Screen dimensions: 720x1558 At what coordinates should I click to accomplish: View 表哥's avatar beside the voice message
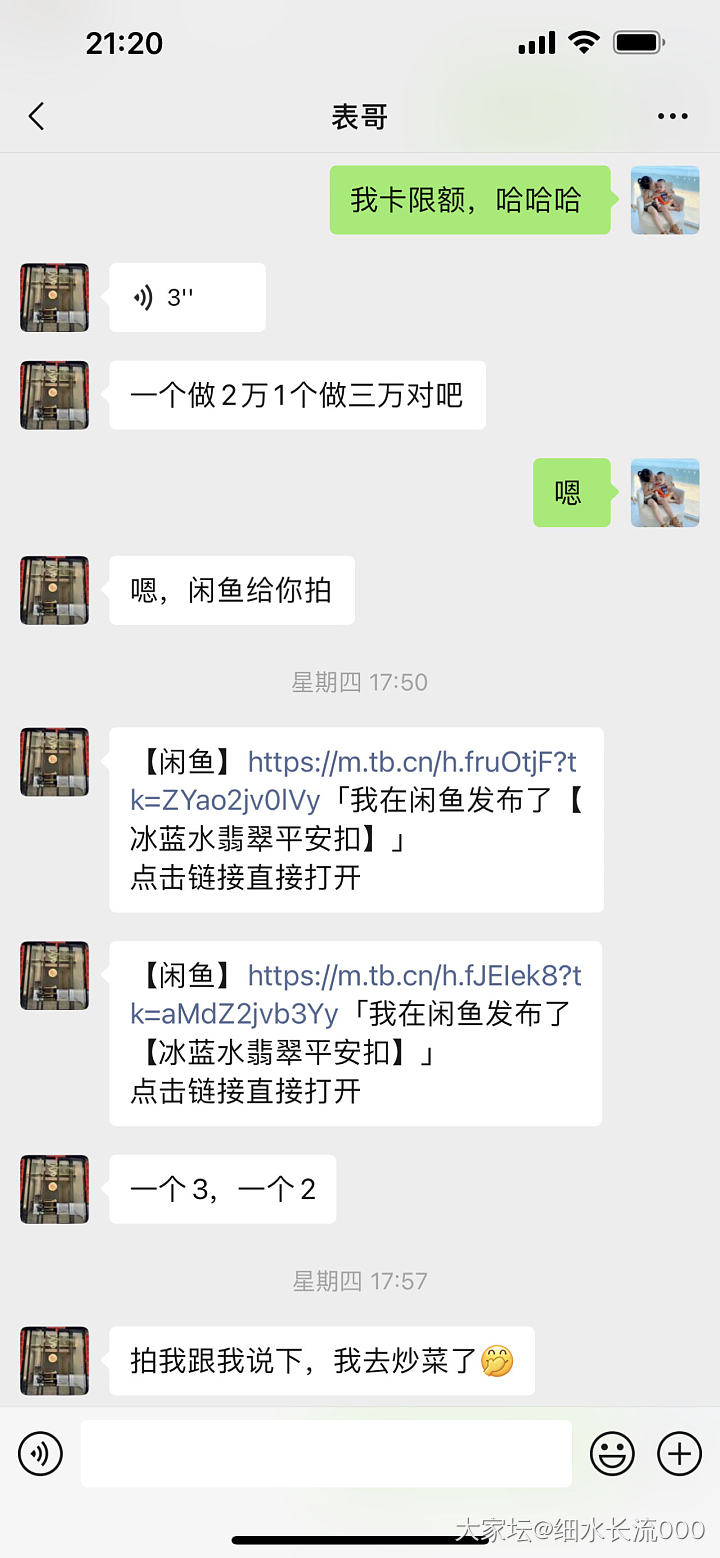[x=54, y=297]
